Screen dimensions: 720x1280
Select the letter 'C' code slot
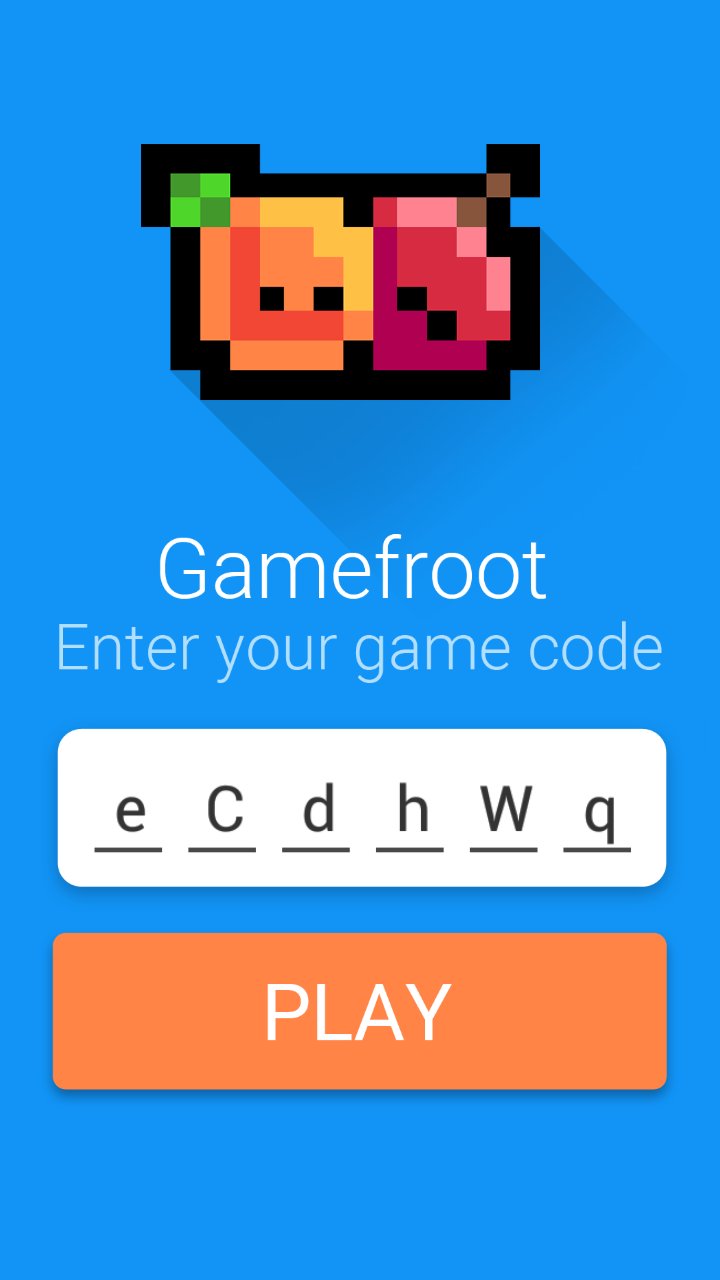pyautogui.click(x=224, y=810)
